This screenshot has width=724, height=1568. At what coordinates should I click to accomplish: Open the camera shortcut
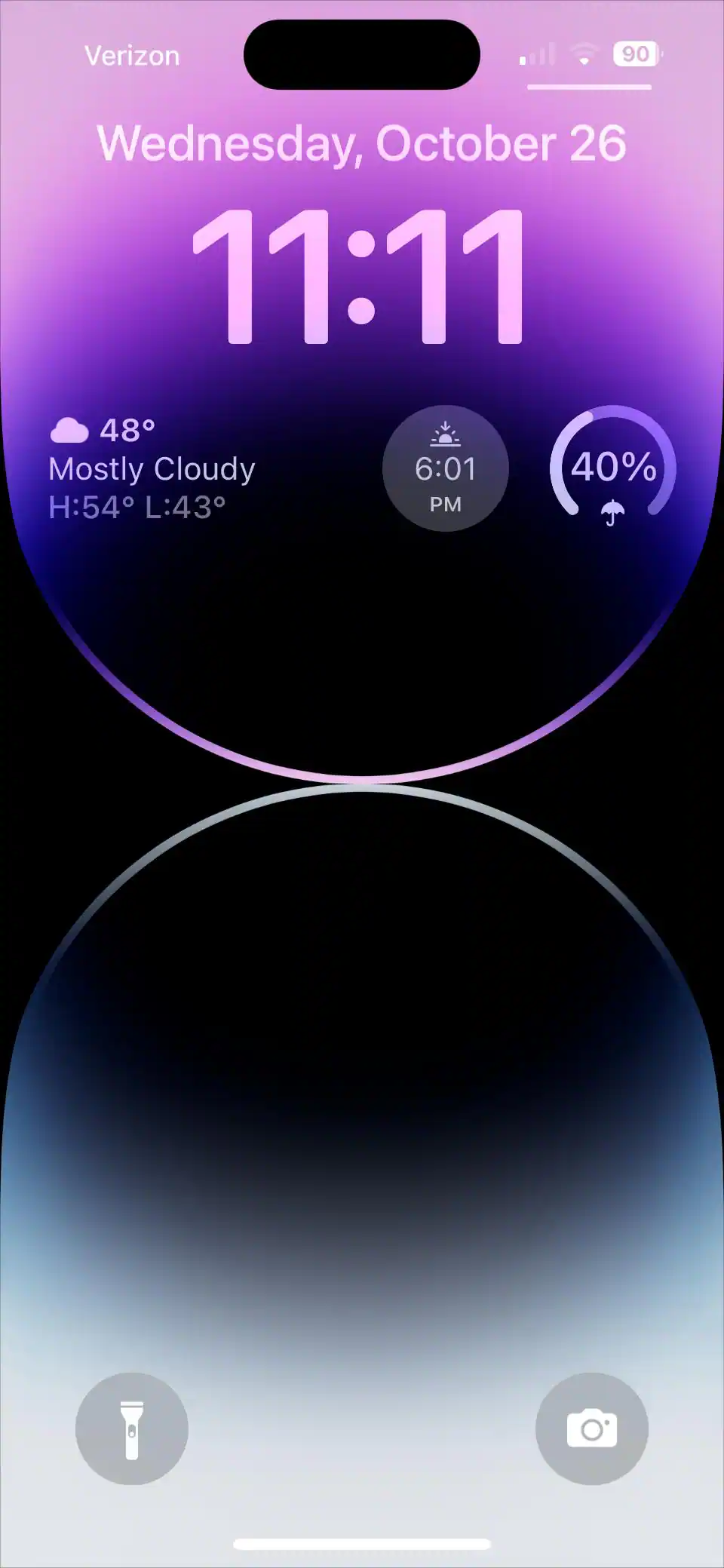[592, 1428]
